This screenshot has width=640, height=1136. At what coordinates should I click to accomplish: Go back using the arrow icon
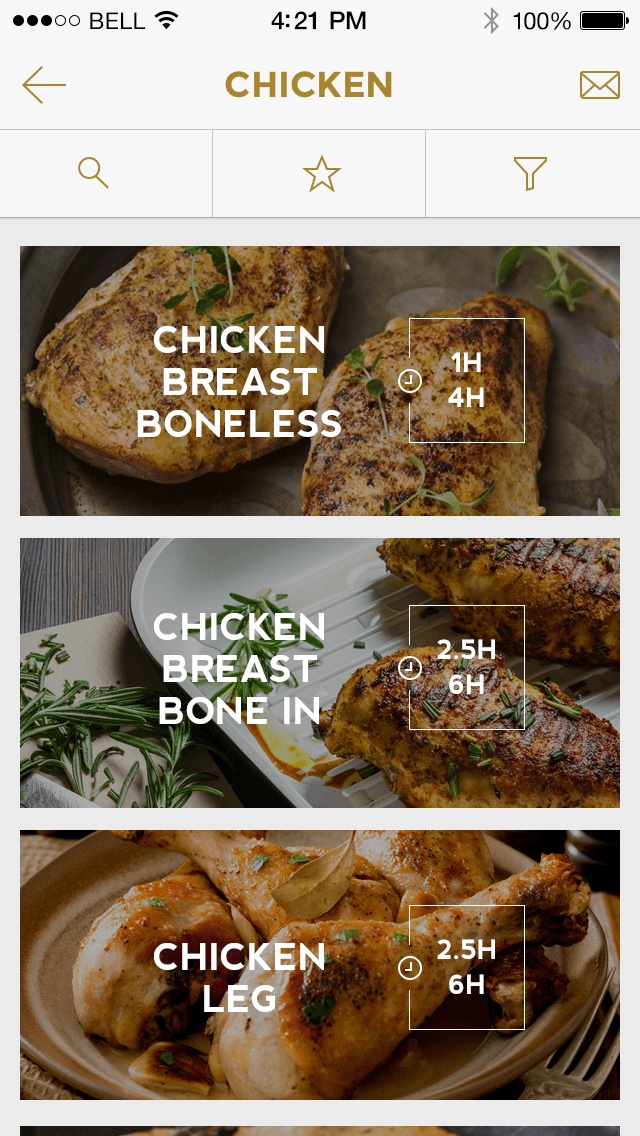[x=43, y=85]
